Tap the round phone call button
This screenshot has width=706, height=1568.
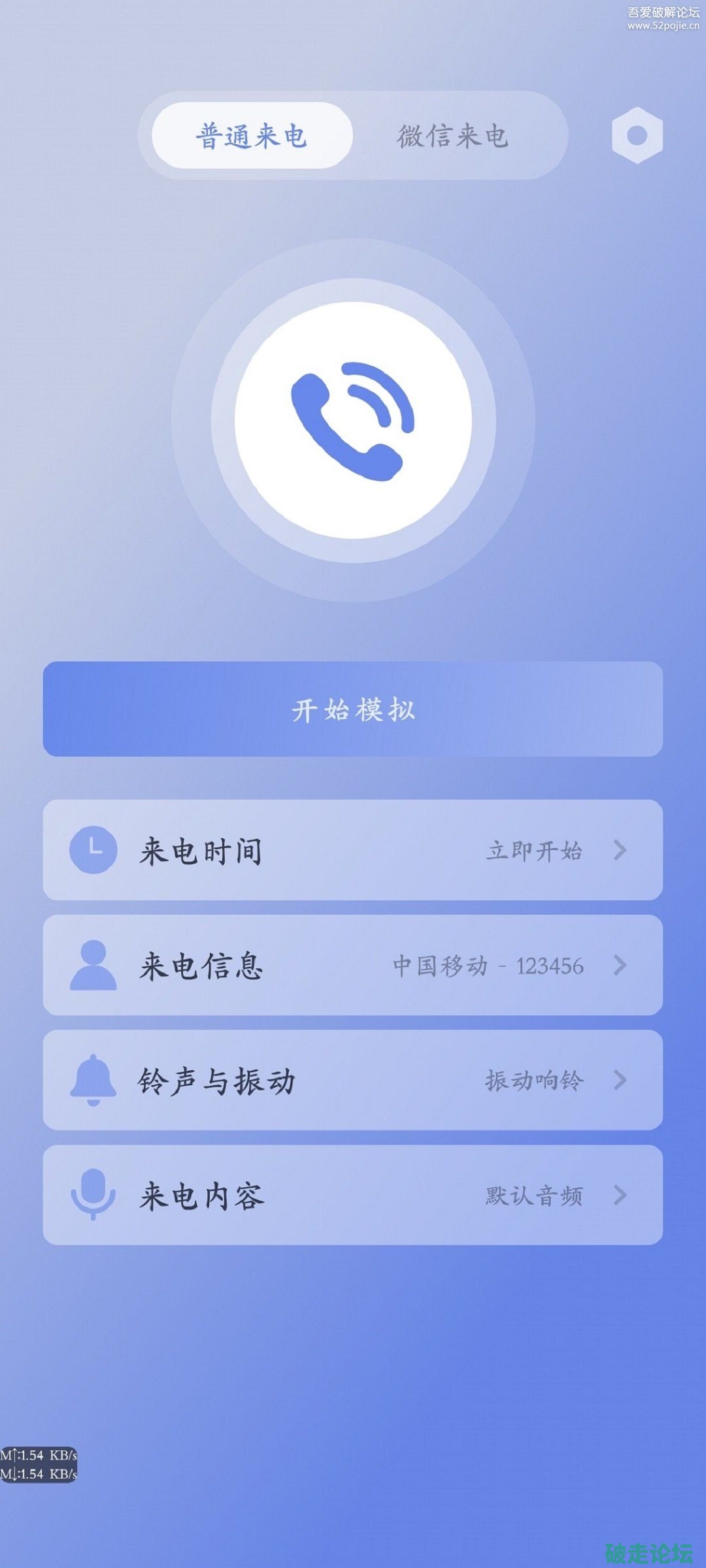point(353,421)
